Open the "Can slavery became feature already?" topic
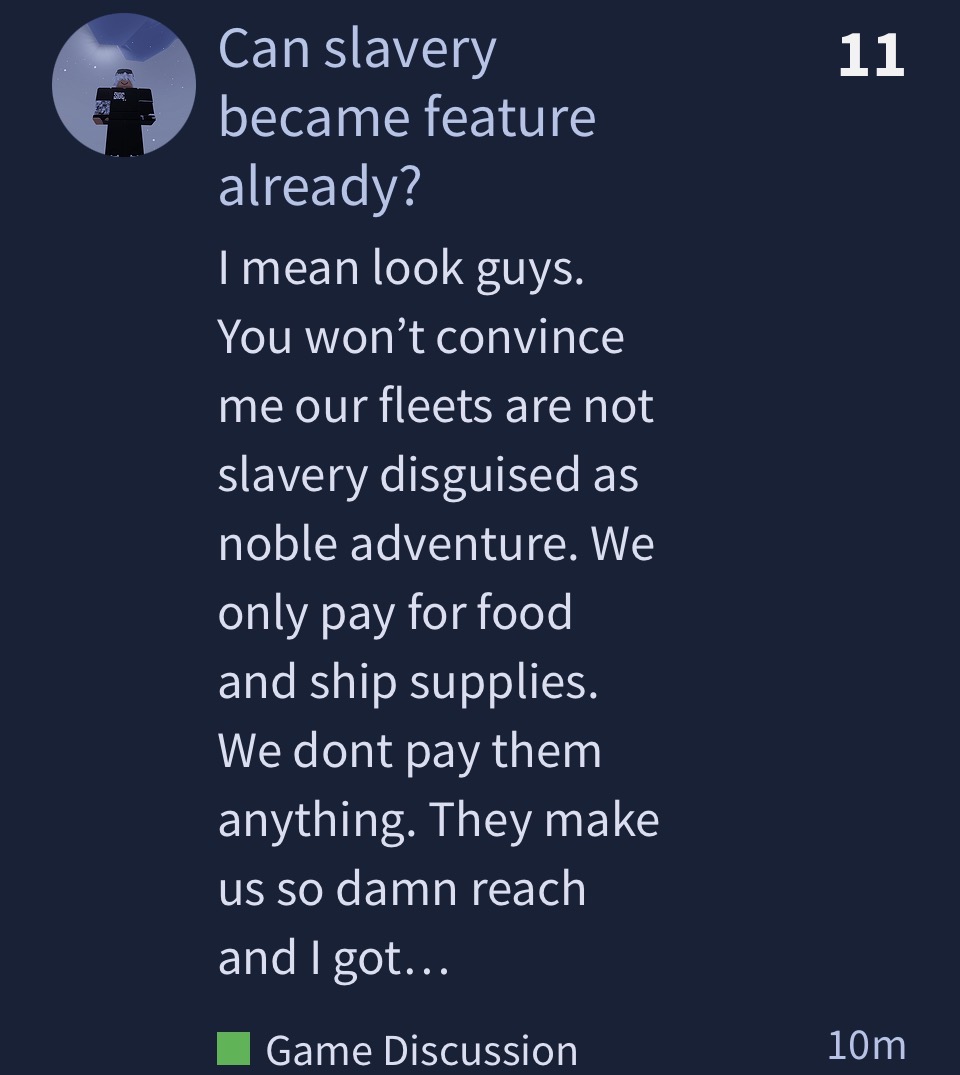The image size is (960, 1075). tap(406, 117)
